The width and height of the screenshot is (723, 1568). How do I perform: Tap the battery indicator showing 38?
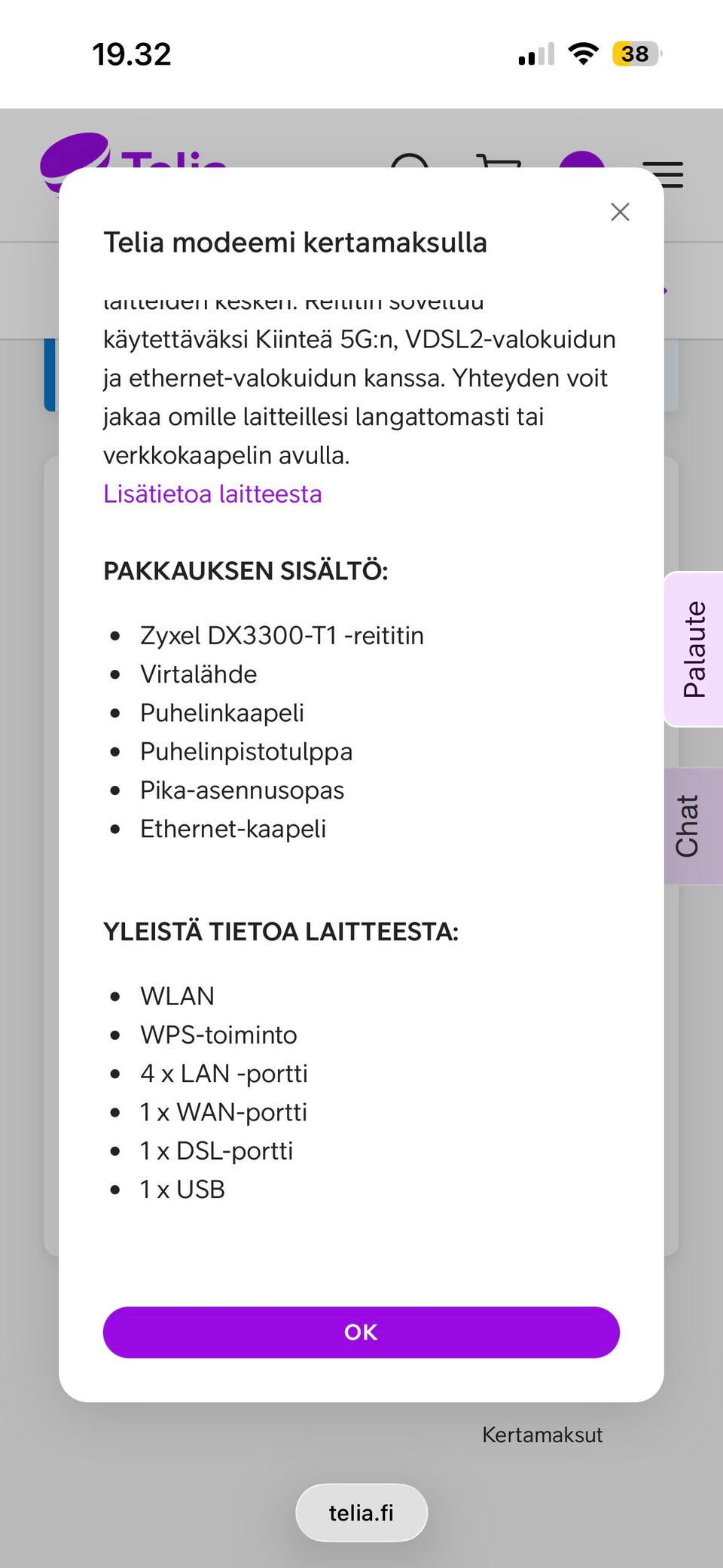635,53
